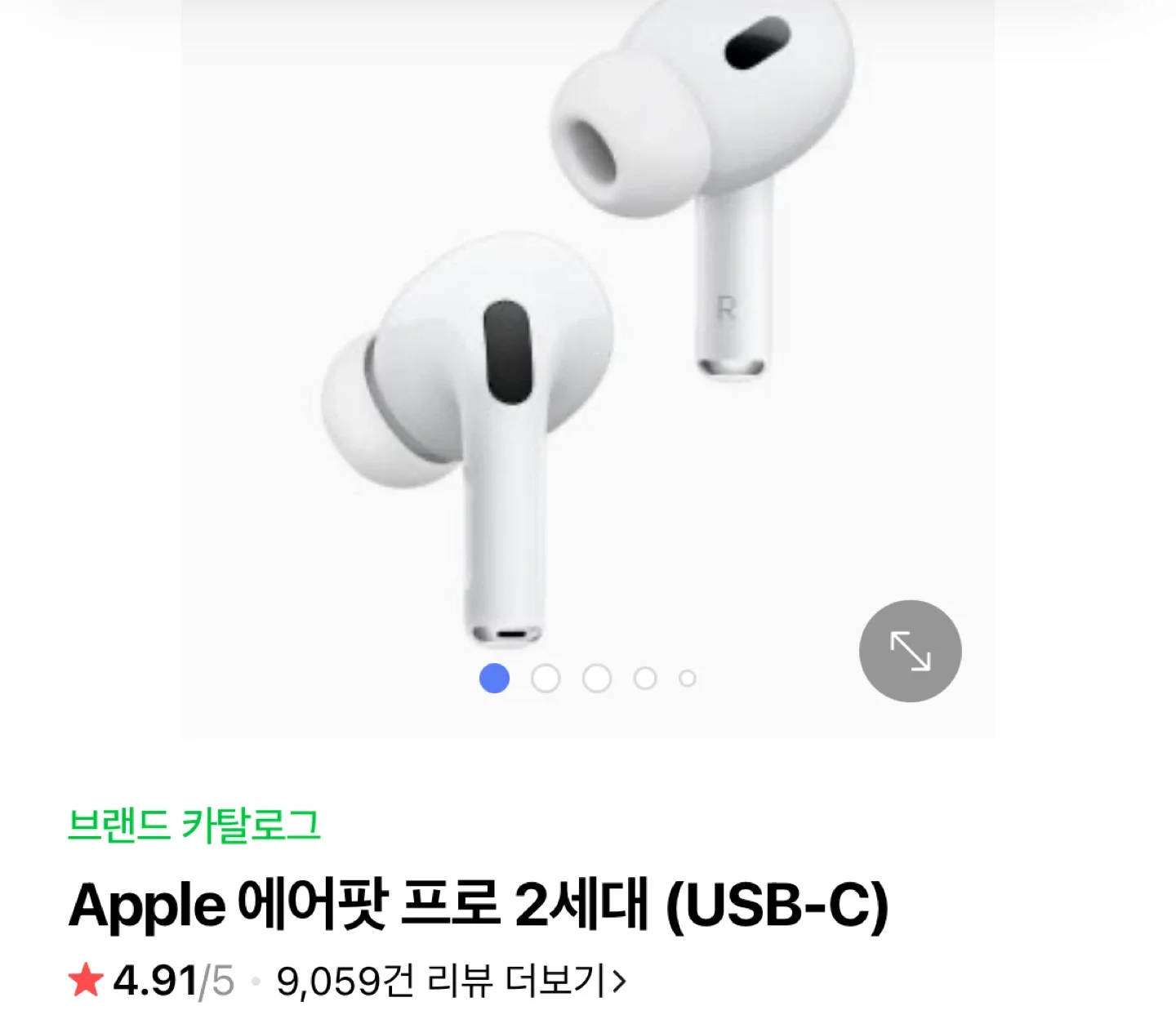
Task: Open the 9,059 reviews more link
Action: click(x=451, y=981)
